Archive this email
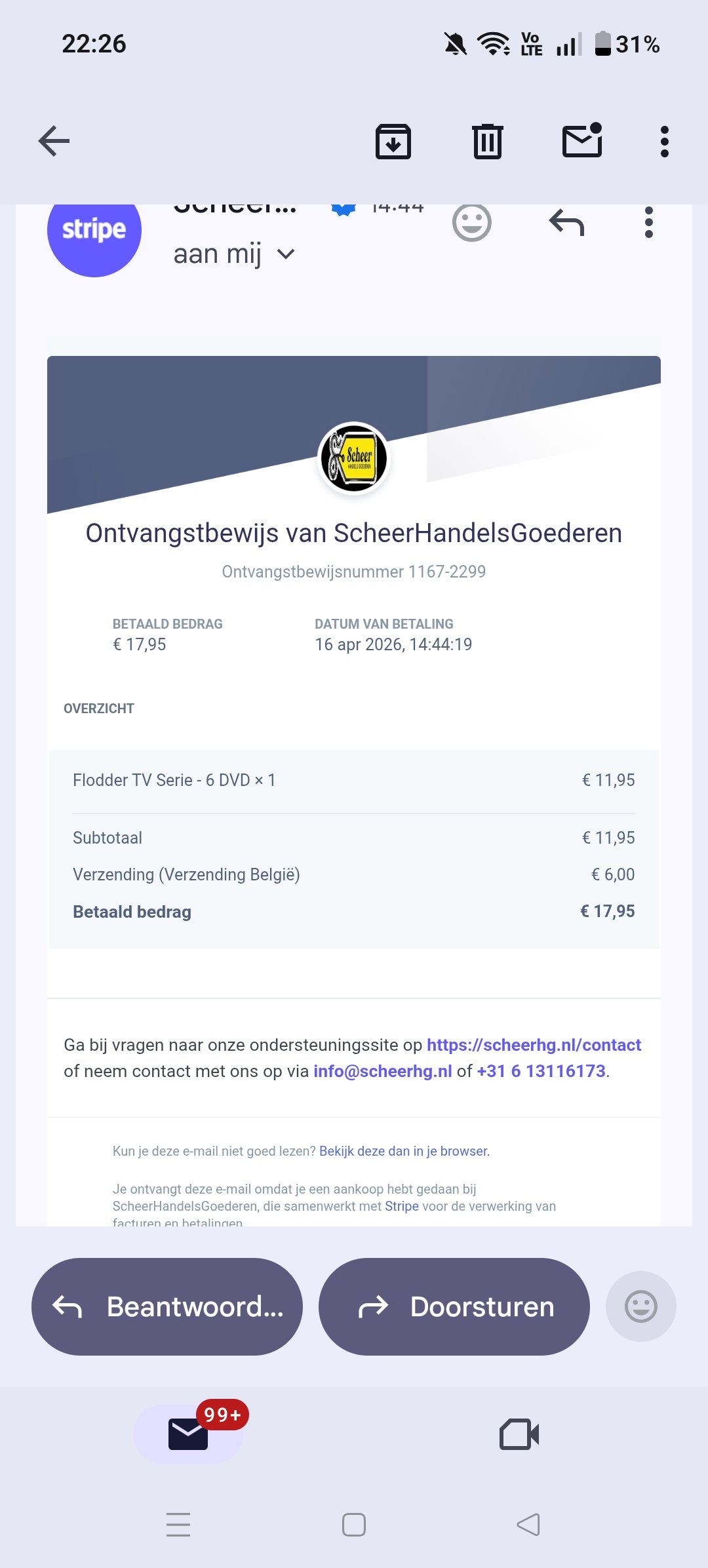This screenshot has height=1568, width=708. click(x=393, y=141)
